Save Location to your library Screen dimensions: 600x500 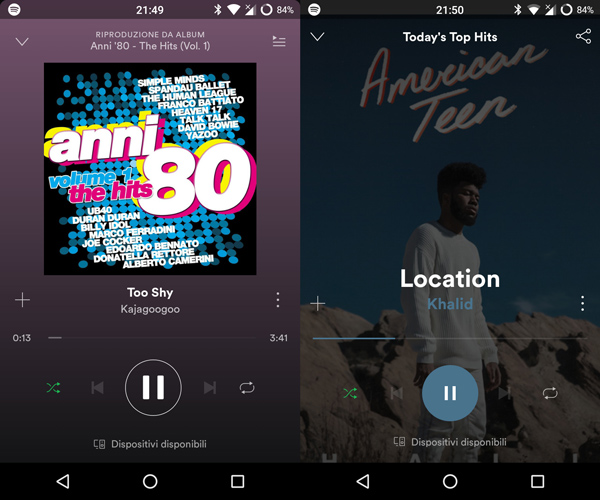click(x=318, y=304)
